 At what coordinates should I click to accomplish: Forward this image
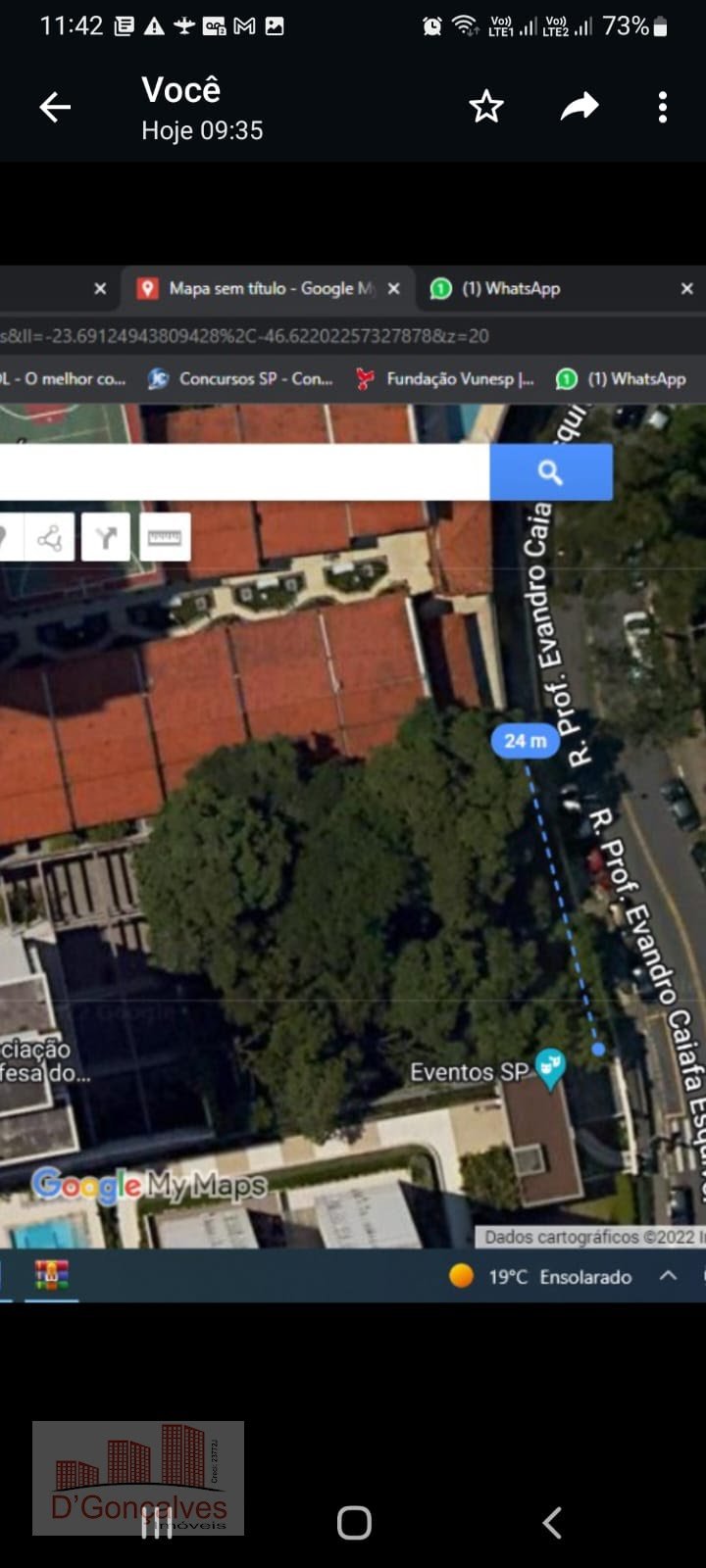(x=579, y=106)
